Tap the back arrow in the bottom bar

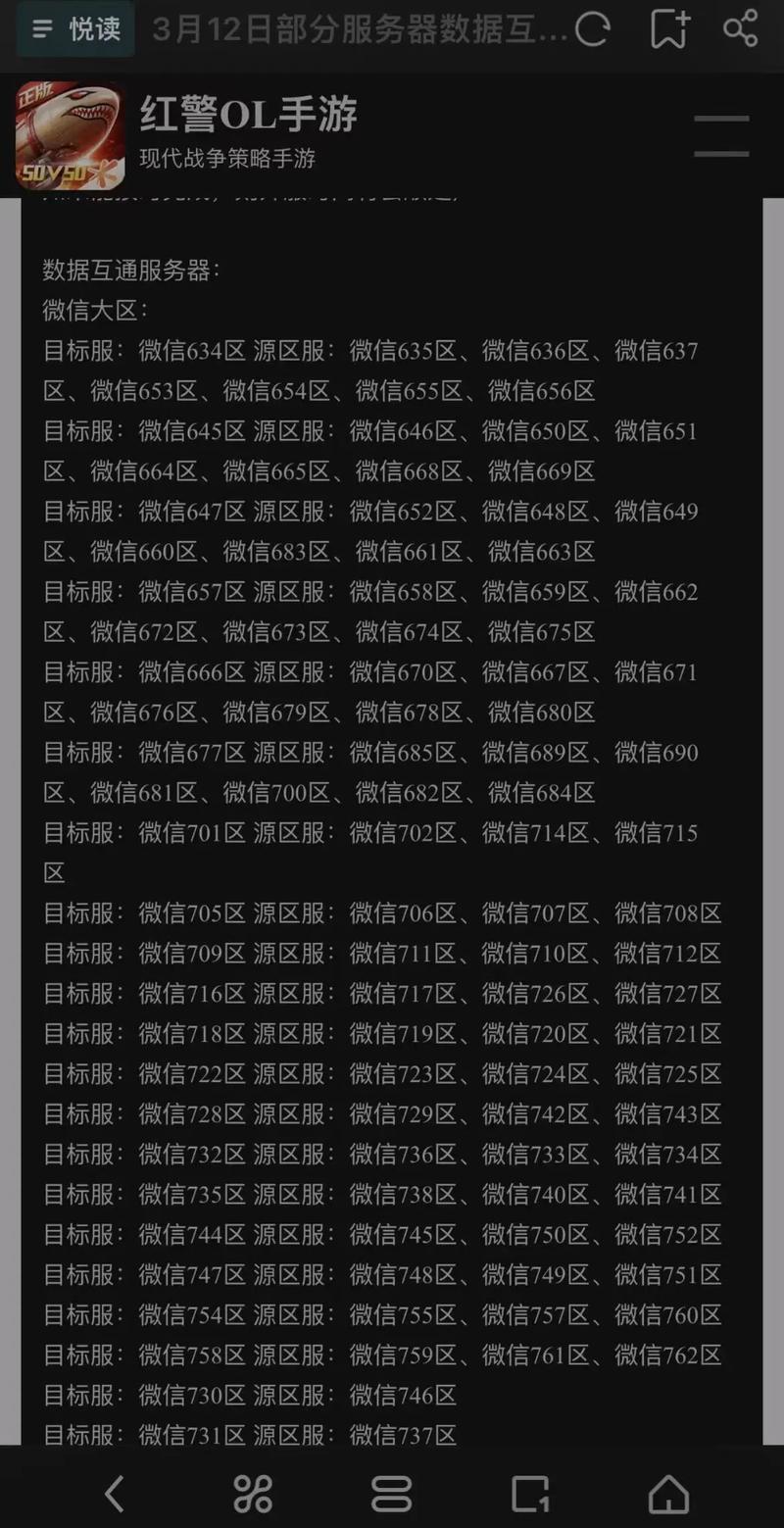pyautogui.click(x=114, y=1493)
